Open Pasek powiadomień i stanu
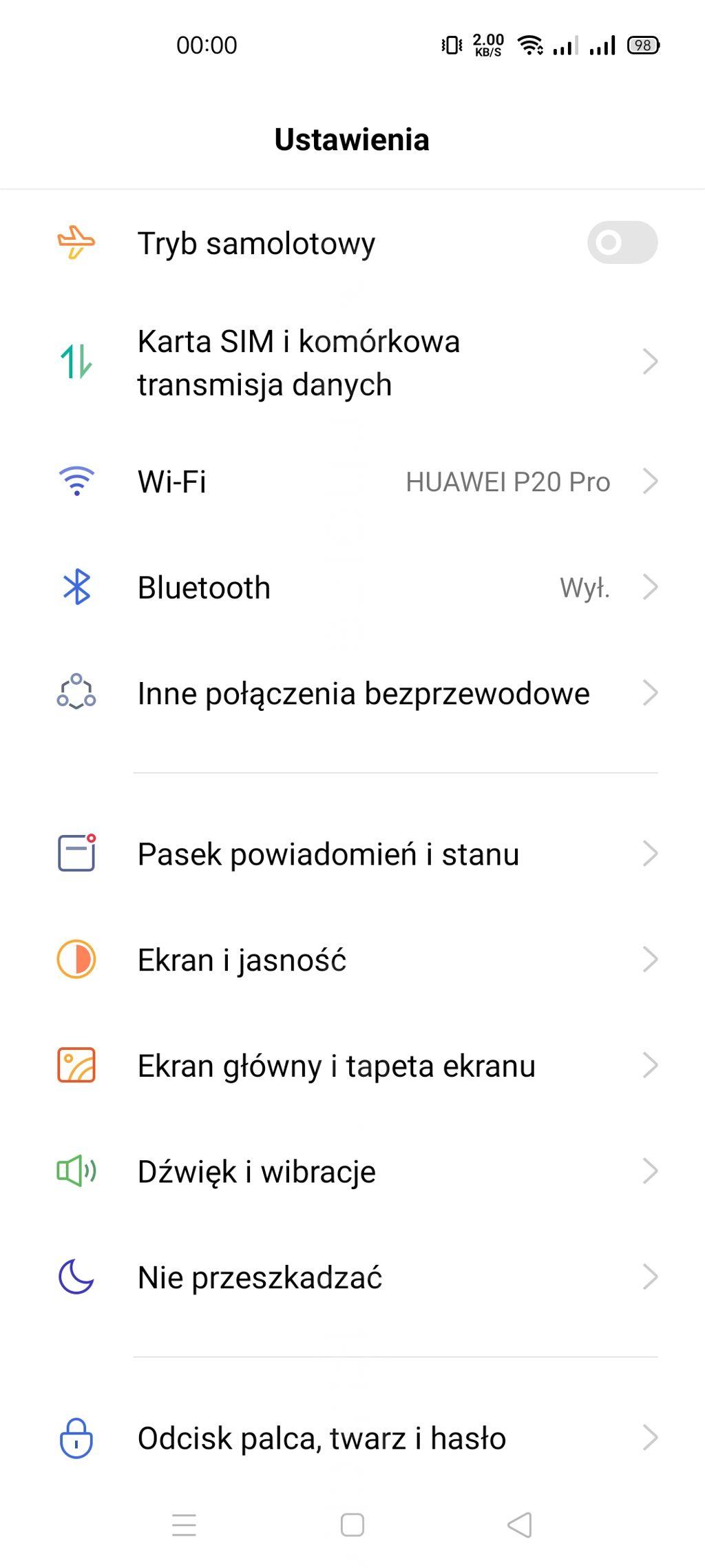This screenshot has width=705, height=1568. pyautogui.click(x=352, y=854)
